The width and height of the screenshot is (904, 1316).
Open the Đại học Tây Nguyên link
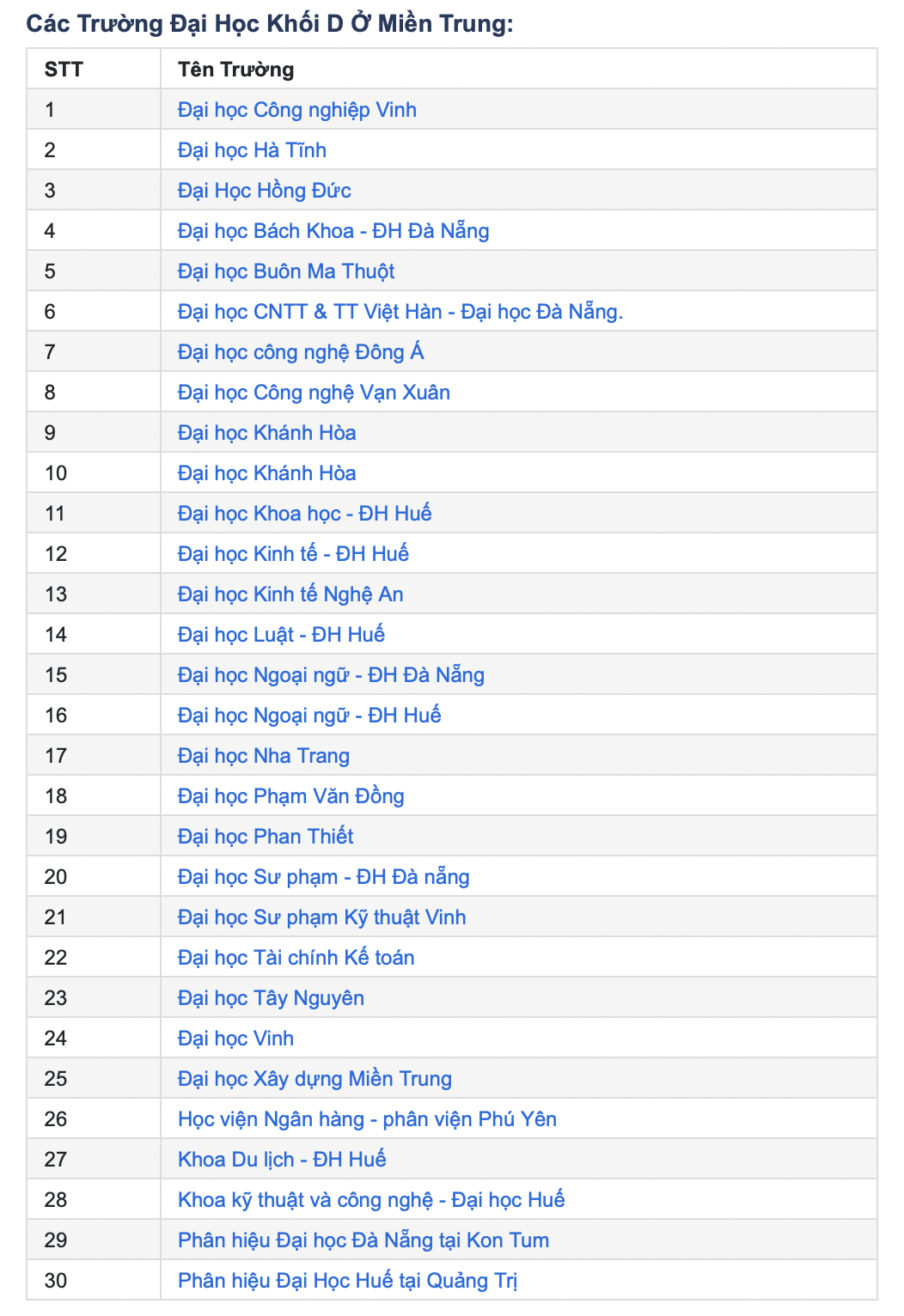pos(271,998)
